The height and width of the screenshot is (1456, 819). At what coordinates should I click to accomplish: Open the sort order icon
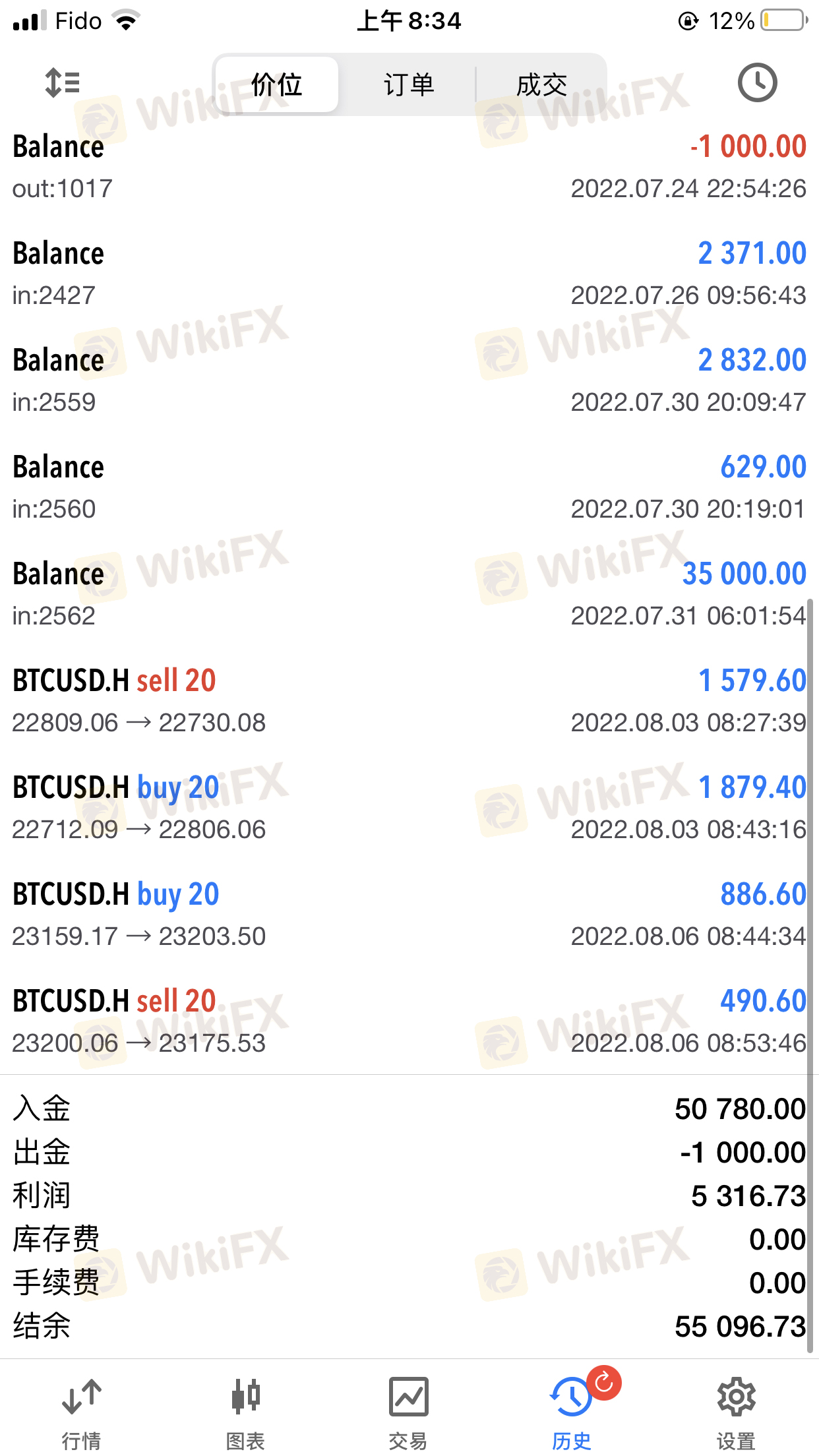click(62, 83)
